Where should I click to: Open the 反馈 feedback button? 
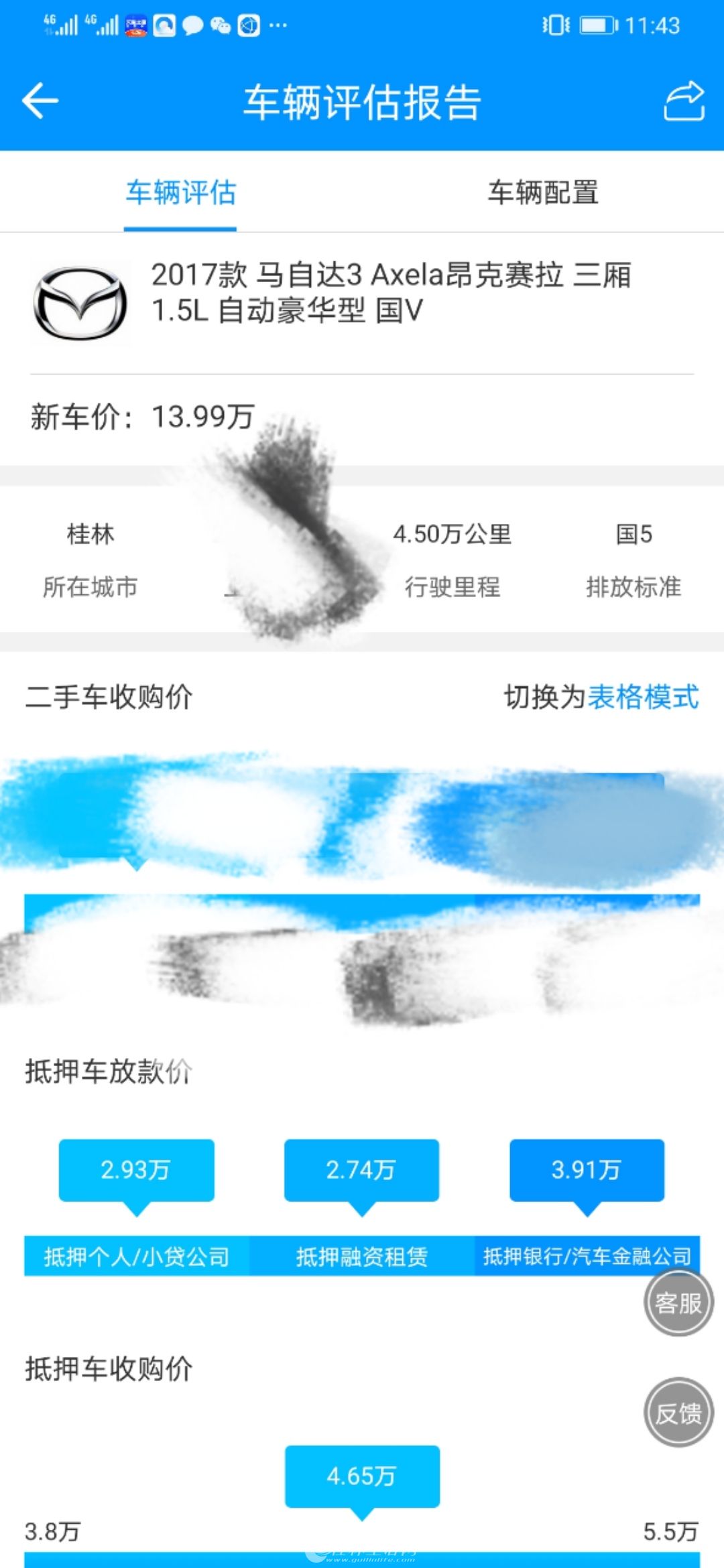pos(678,1413)
